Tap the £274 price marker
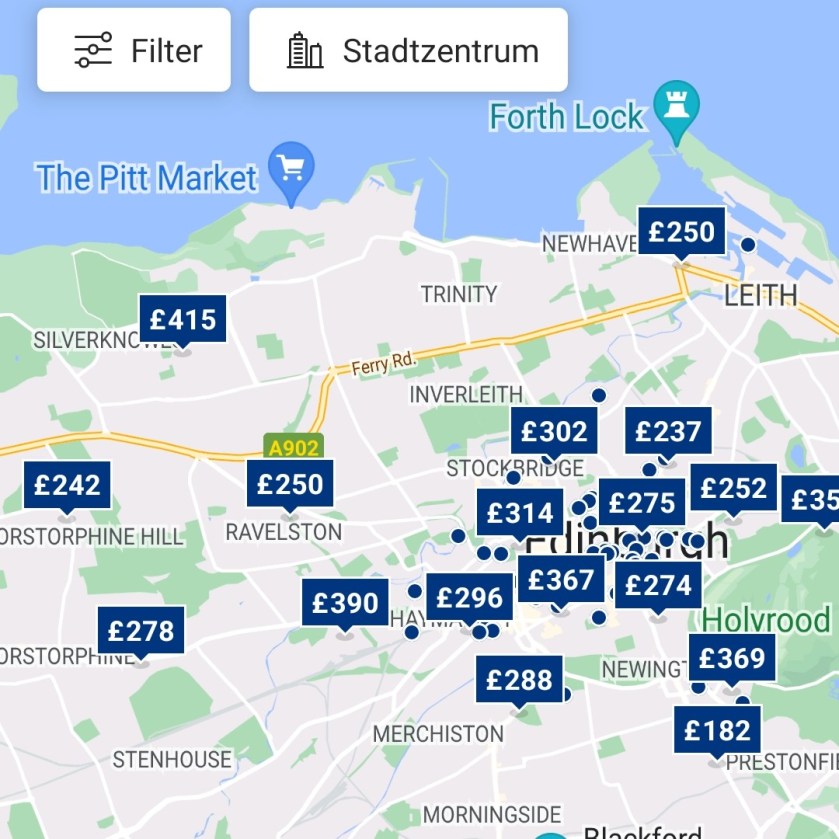 (x=657, y=585)
